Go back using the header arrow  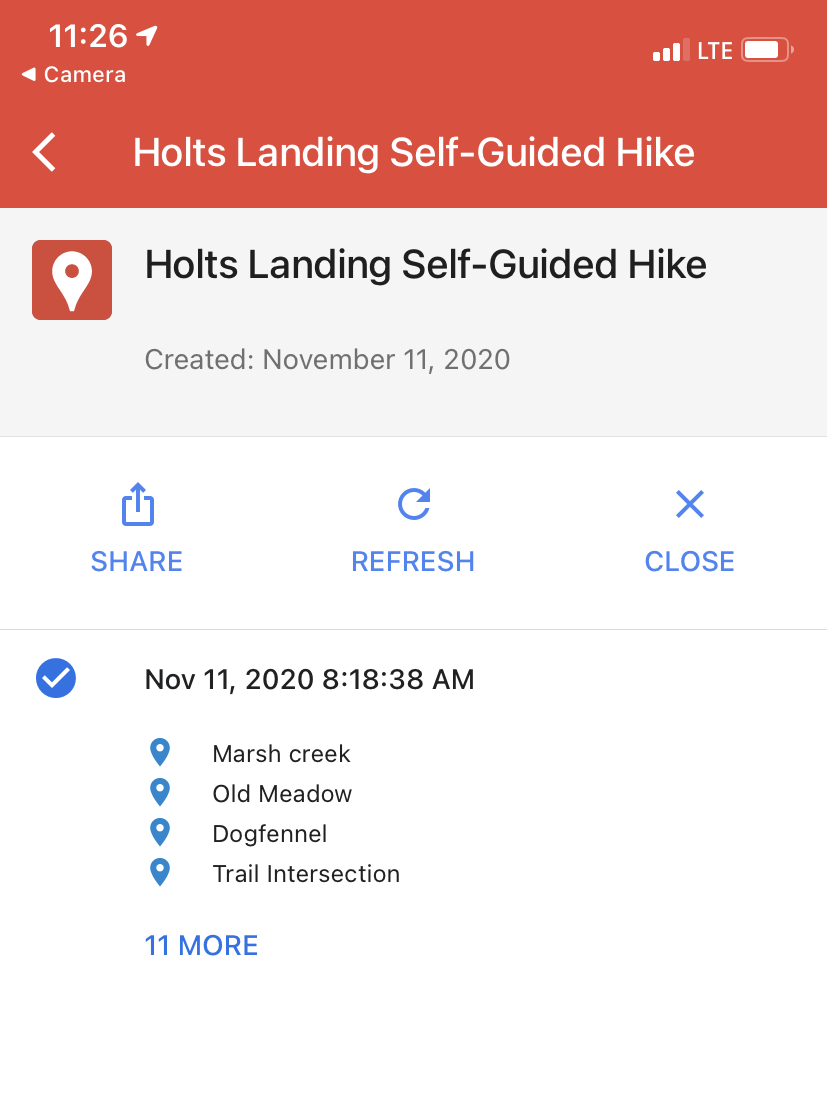[45, 153]
